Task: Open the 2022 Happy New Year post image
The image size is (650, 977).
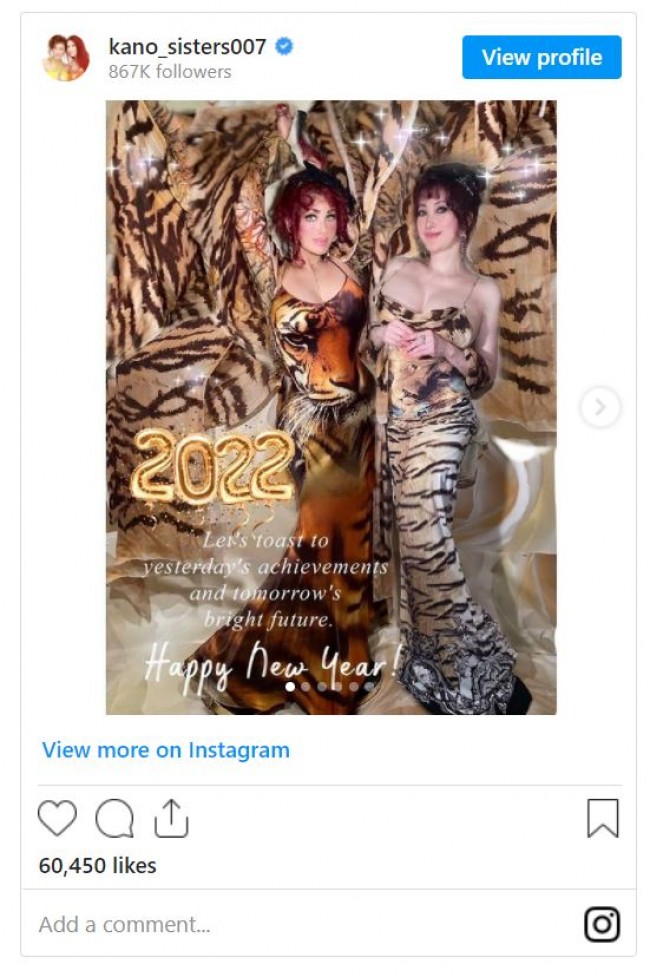Action: pos(331,407)
